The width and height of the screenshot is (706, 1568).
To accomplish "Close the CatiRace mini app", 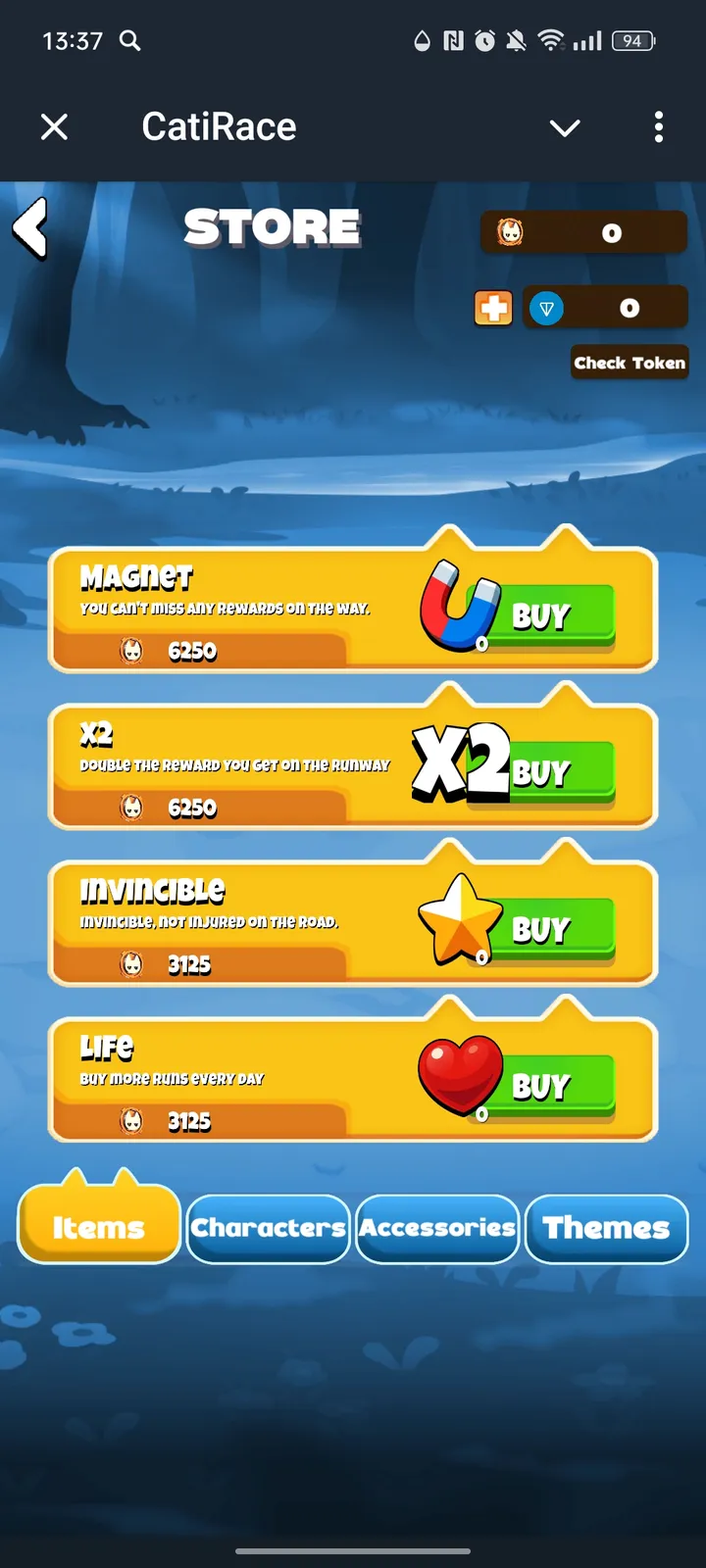I will [55, 126].
